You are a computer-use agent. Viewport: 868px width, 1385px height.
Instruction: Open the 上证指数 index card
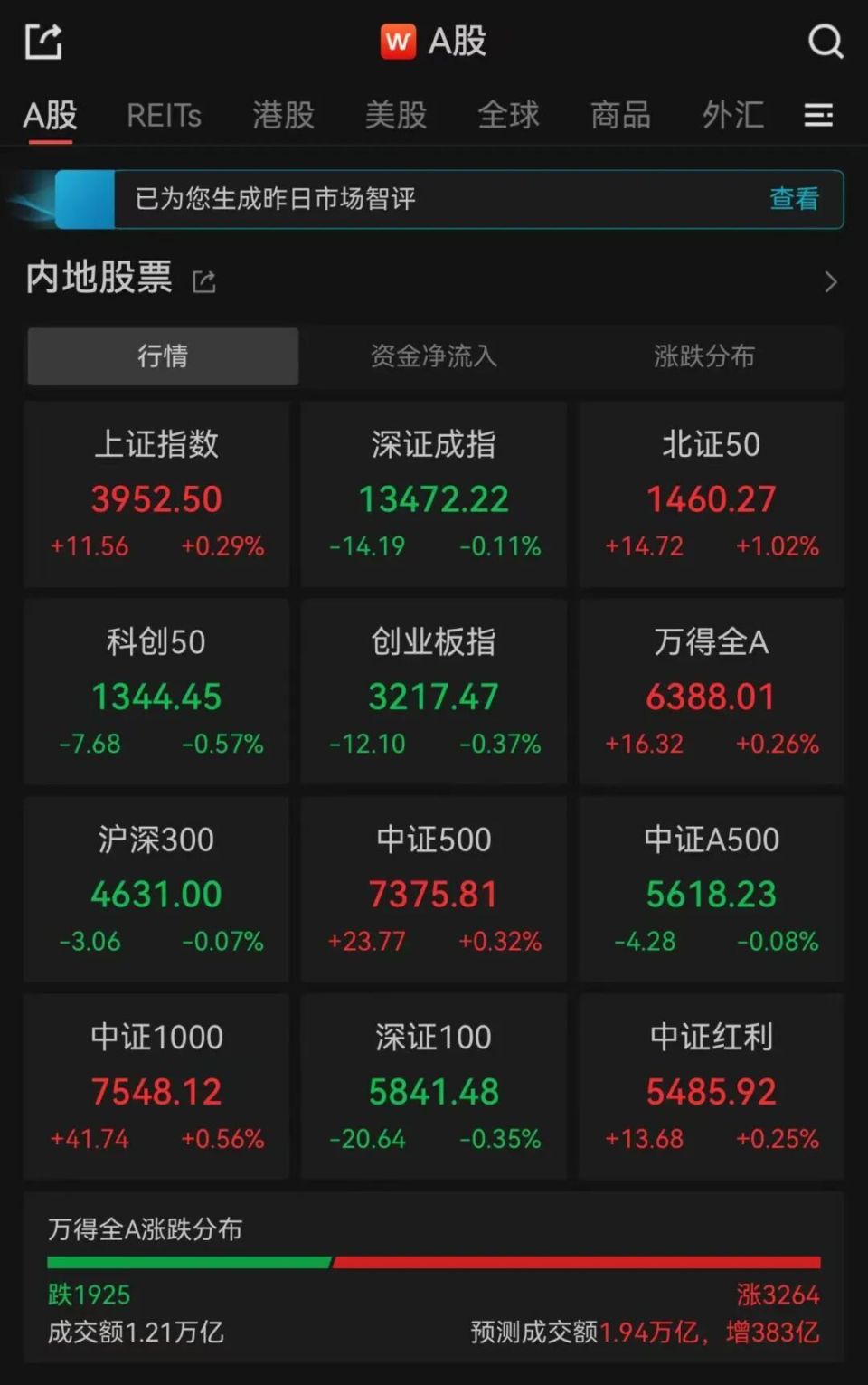tap(156, 494)
